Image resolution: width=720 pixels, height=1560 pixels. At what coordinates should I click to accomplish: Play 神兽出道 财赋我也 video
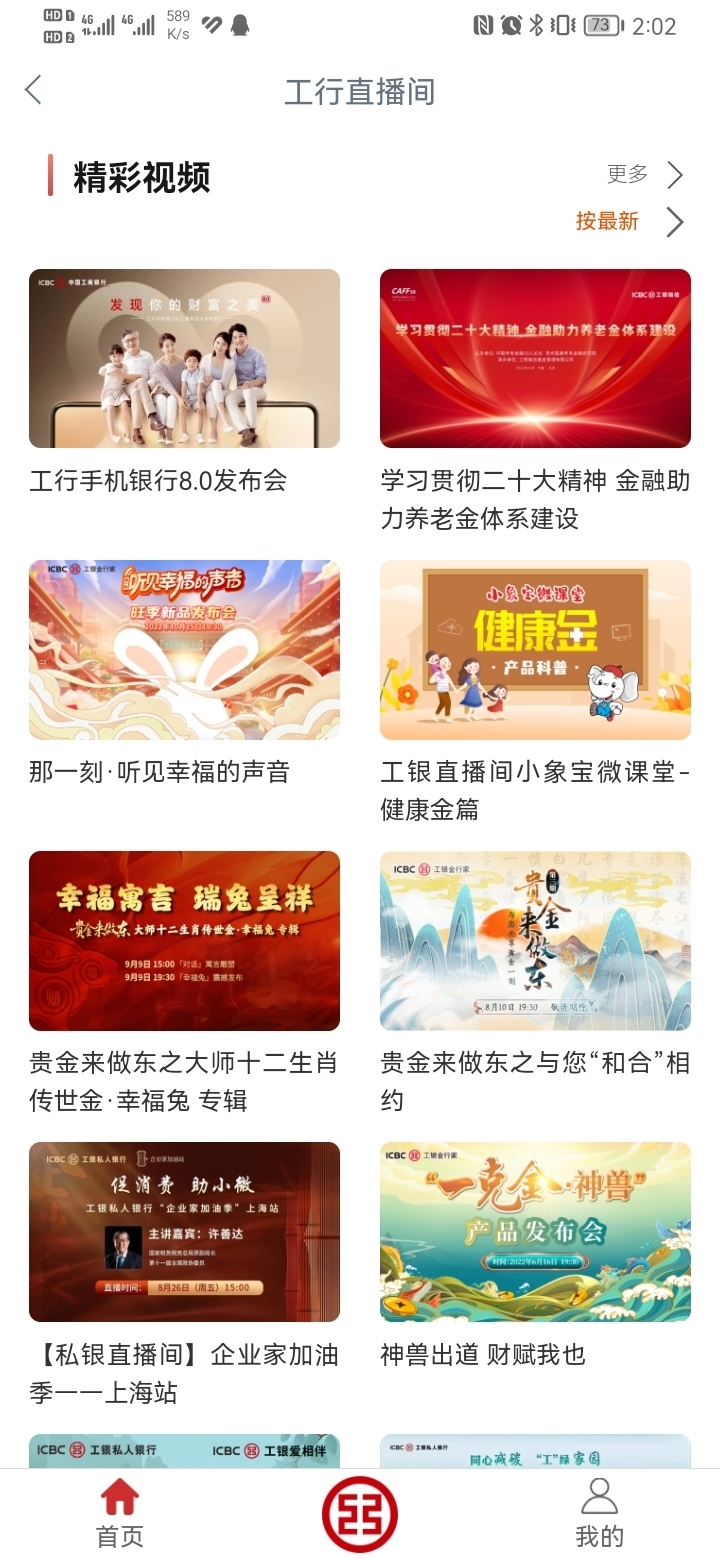(535, 1232)
